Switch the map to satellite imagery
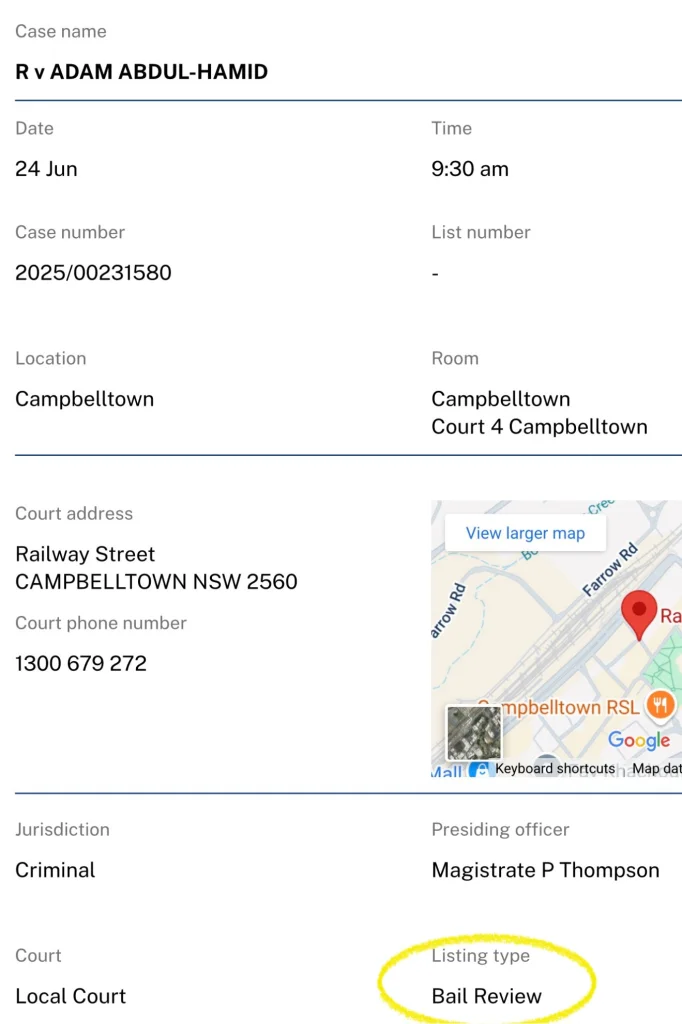682x1024 pixels. 473,733
